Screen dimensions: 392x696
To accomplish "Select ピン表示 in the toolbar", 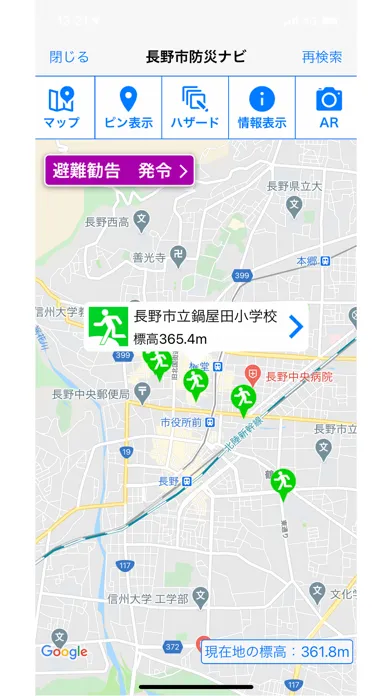I will (x=128, y=107).
